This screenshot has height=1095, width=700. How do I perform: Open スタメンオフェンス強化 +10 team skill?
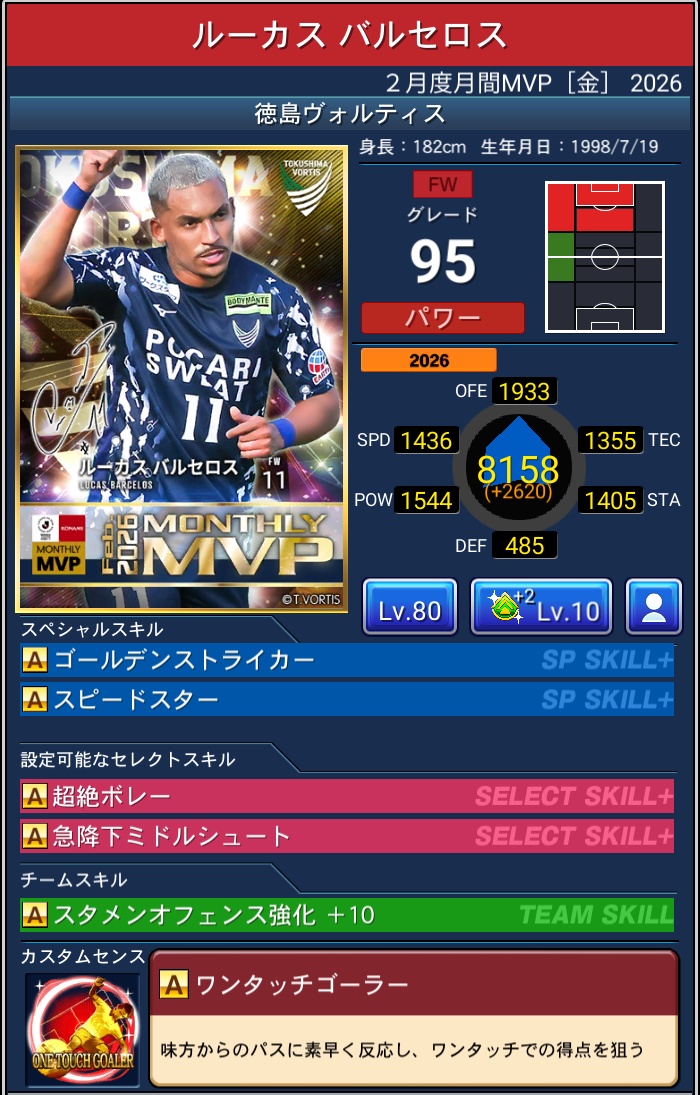click(x=346, y=914)
